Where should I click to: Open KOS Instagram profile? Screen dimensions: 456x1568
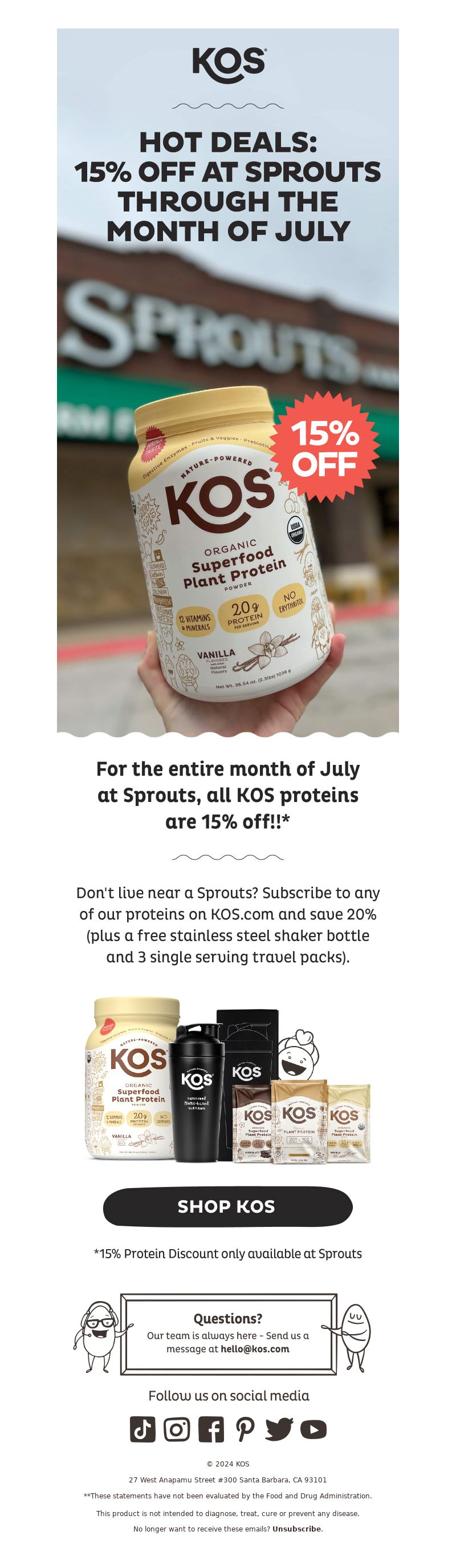pyautogui.click(x=176, y=1429)
